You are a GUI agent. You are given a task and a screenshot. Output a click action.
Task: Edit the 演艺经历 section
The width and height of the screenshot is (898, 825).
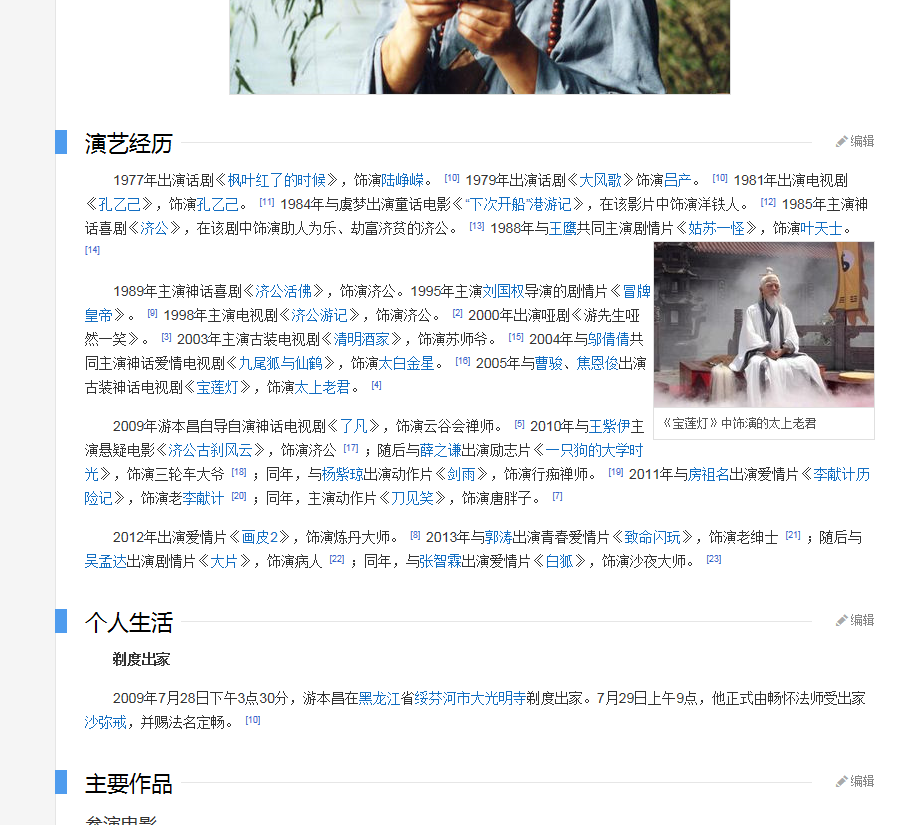point(855,142)
